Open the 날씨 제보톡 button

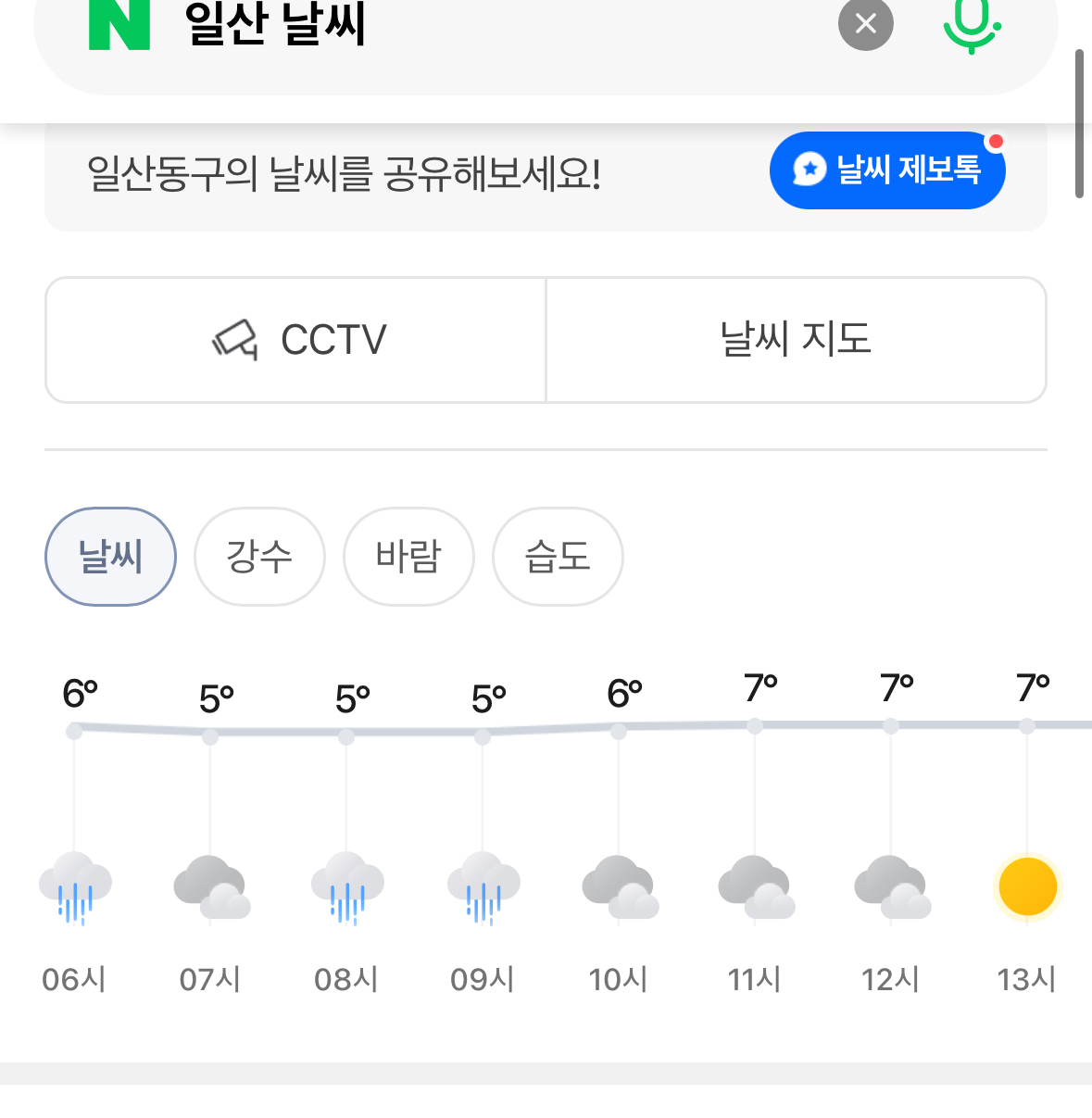(x=887, y=170)
